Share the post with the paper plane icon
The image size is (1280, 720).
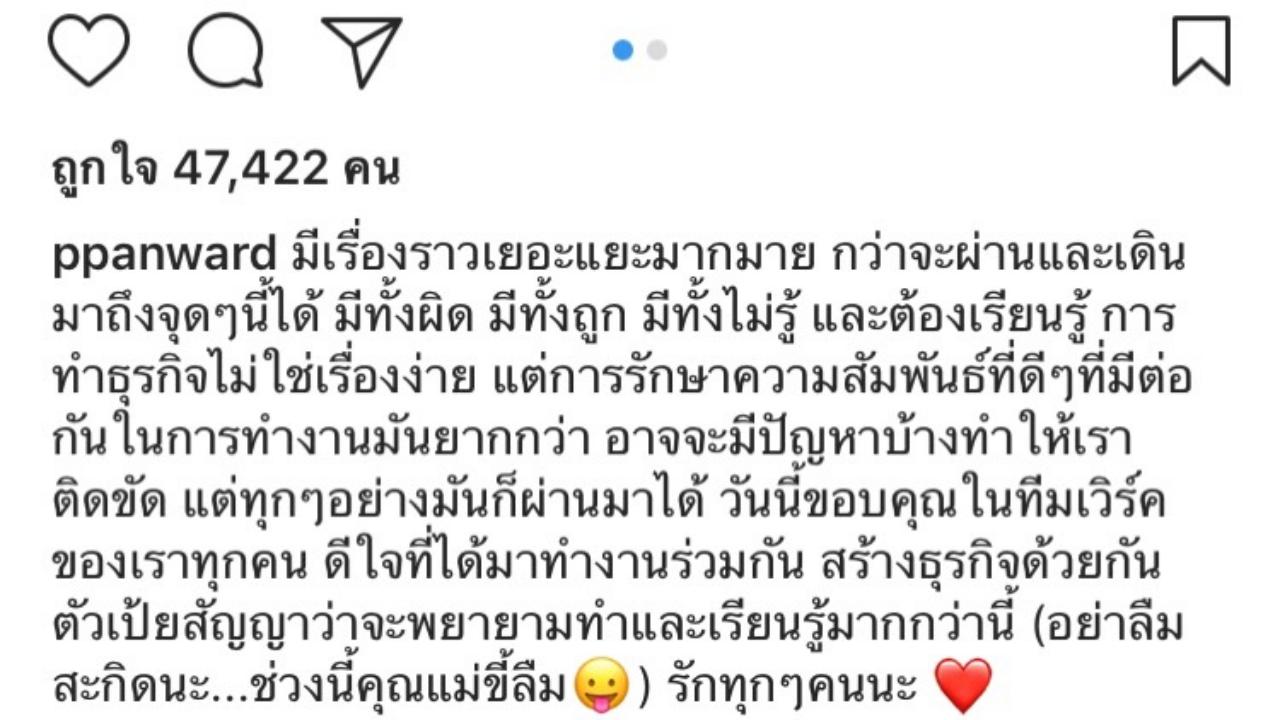pos(361,52)
